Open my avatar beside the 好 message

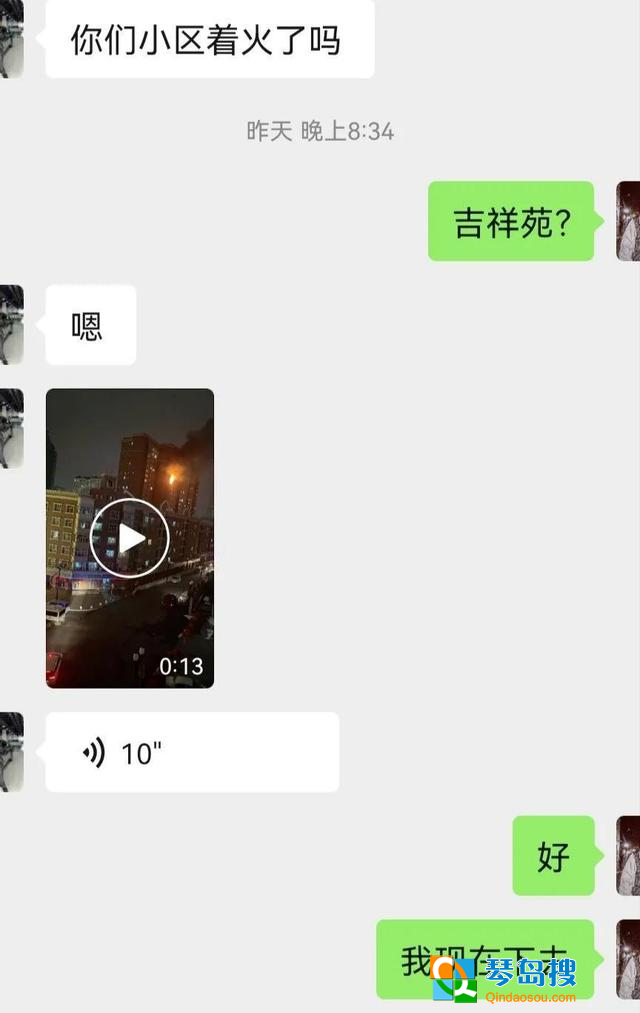coord(628,855)
